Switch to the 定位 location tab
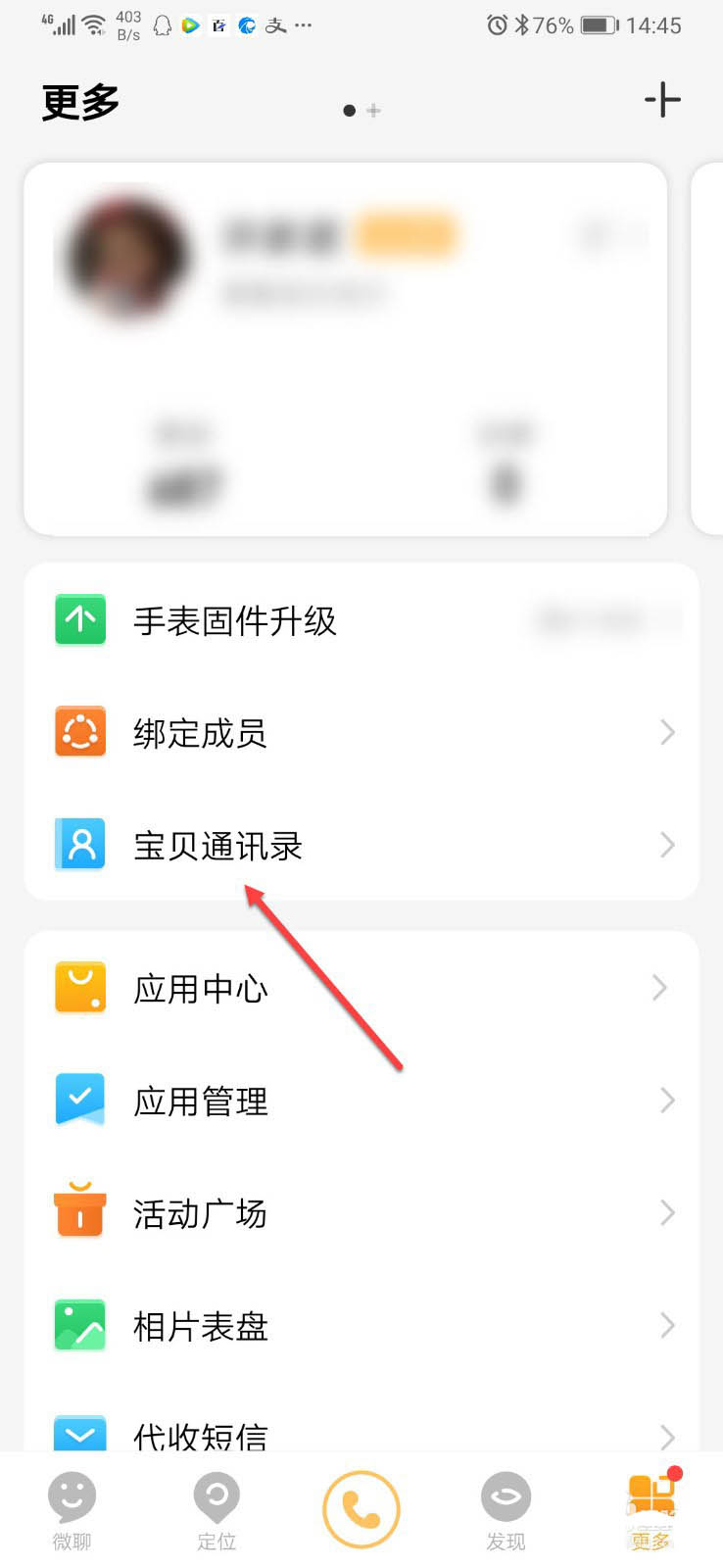 tap(217, 1511)
